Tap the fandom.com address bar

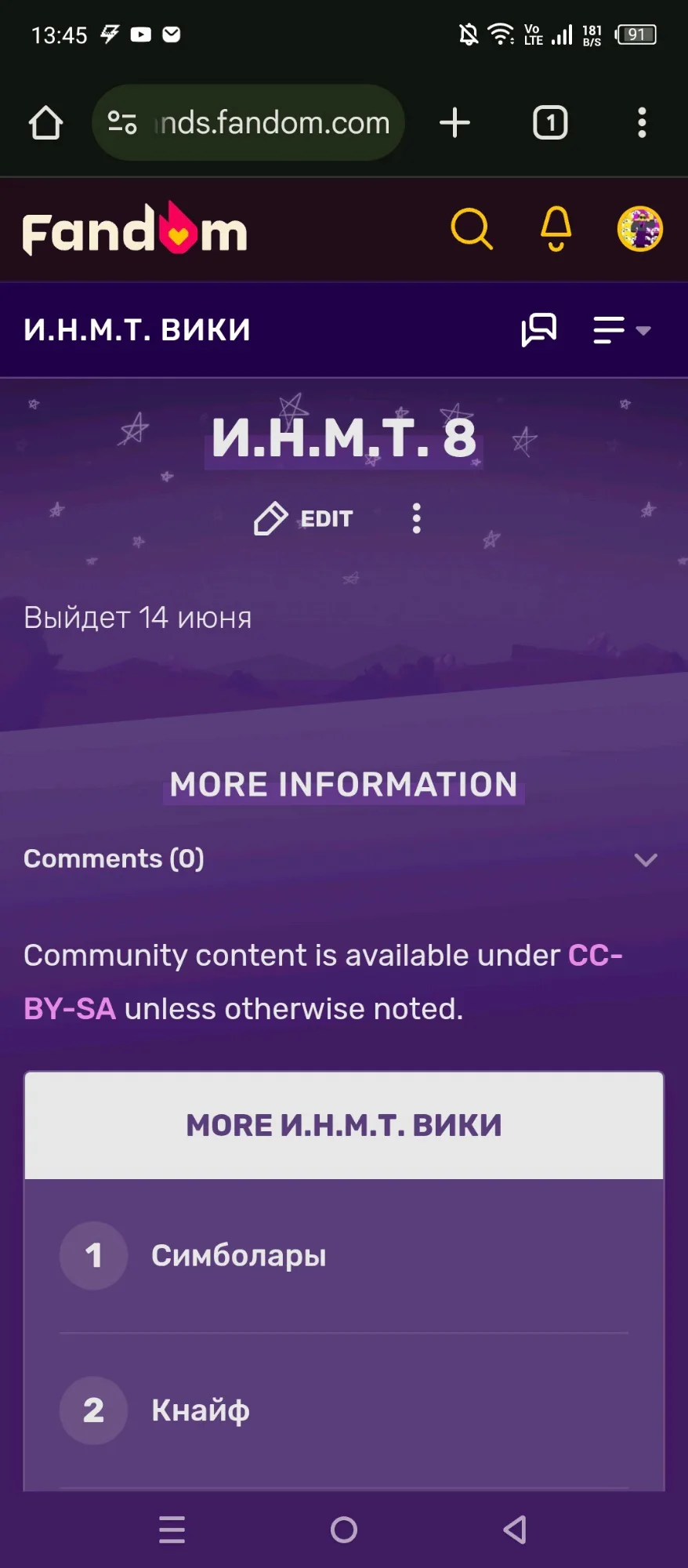(248, 123)
